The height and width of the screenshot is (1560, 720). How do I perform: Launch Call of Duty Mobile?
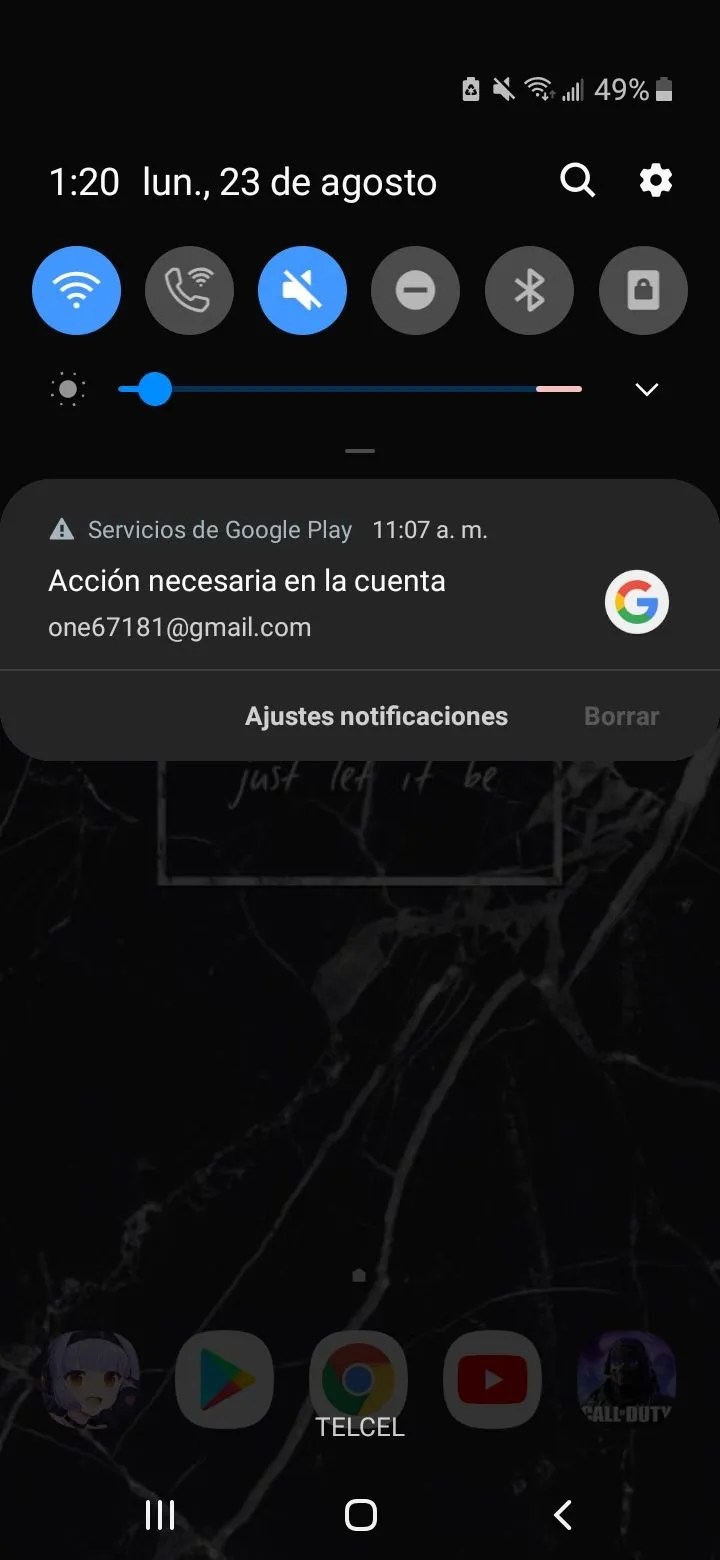(x=627, y=1378)
